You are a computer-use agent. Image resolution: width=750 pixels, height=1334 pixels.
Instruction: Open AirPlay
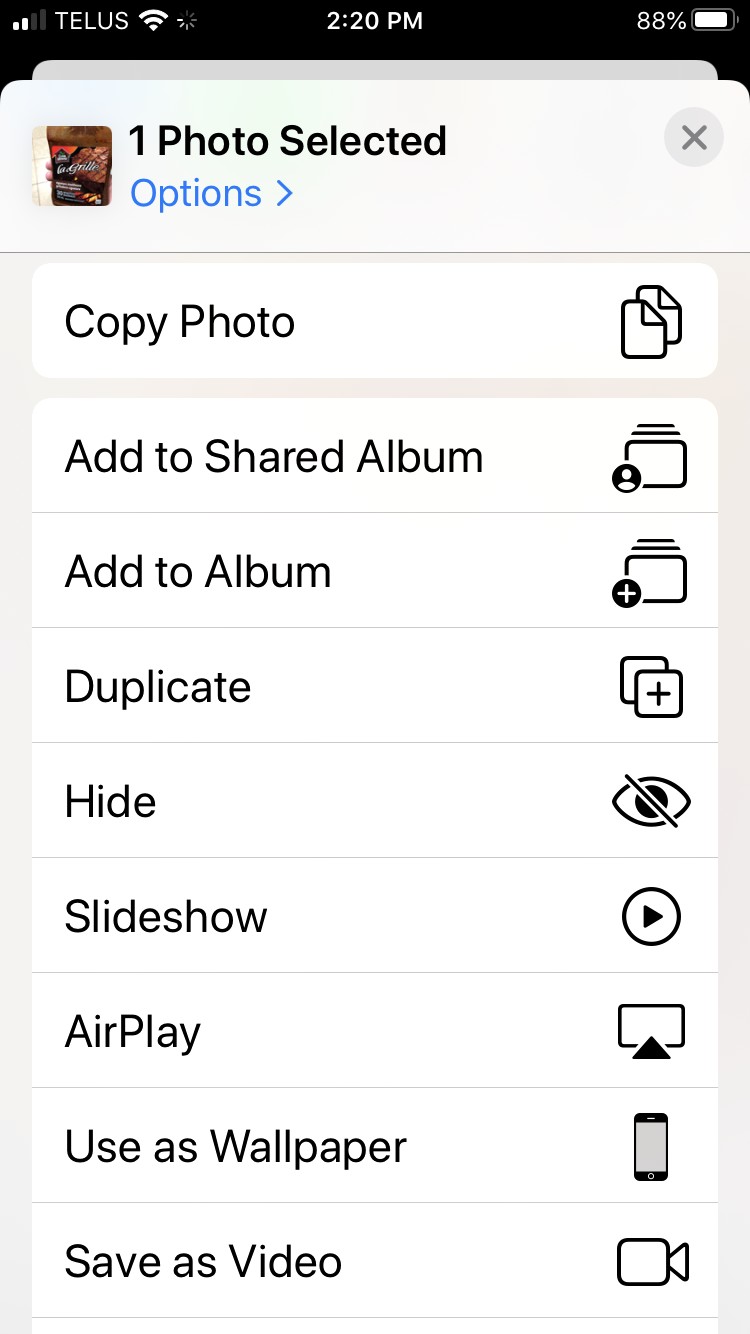point(374,1032)
